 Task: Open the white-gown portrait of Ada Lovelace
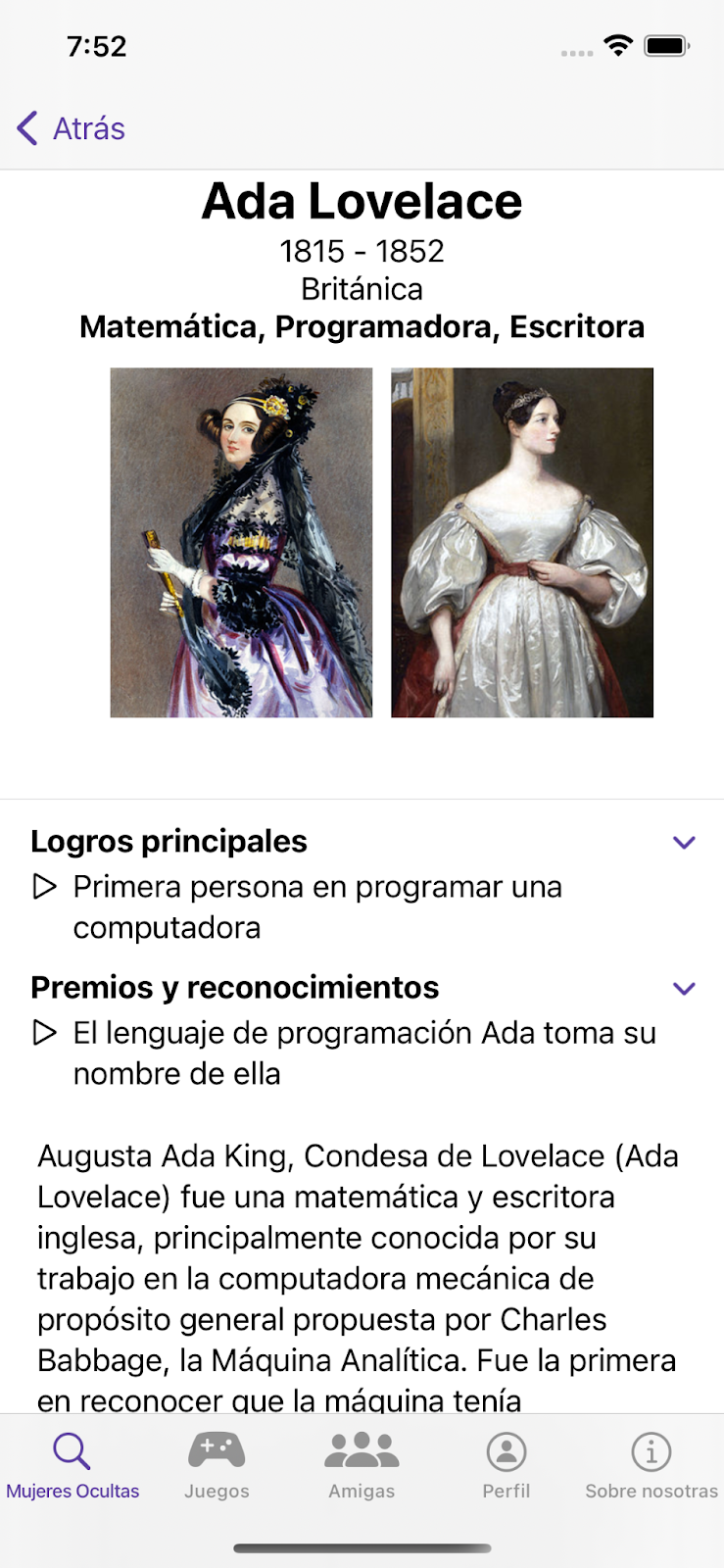(x=522, y=542)
